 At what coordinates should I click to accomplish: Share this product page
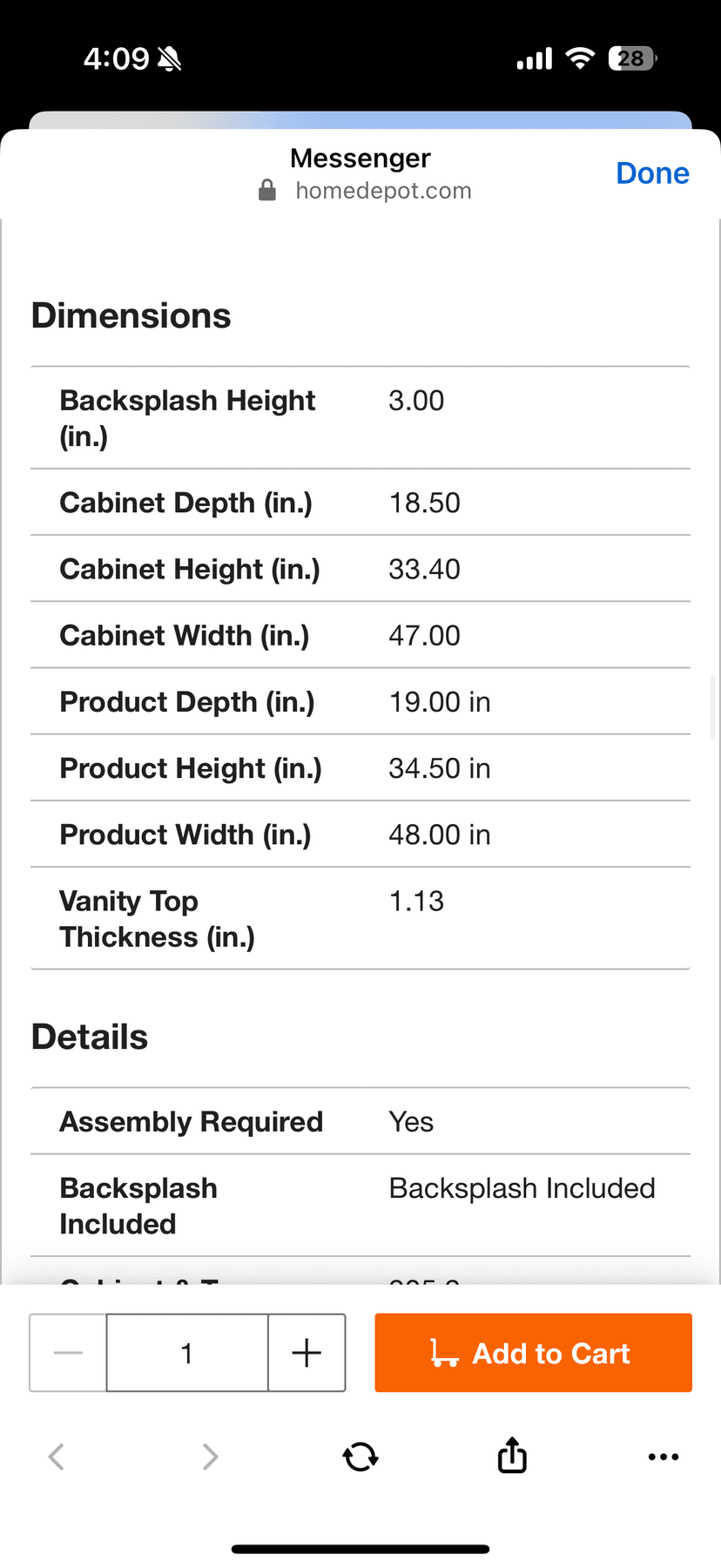512,1456
